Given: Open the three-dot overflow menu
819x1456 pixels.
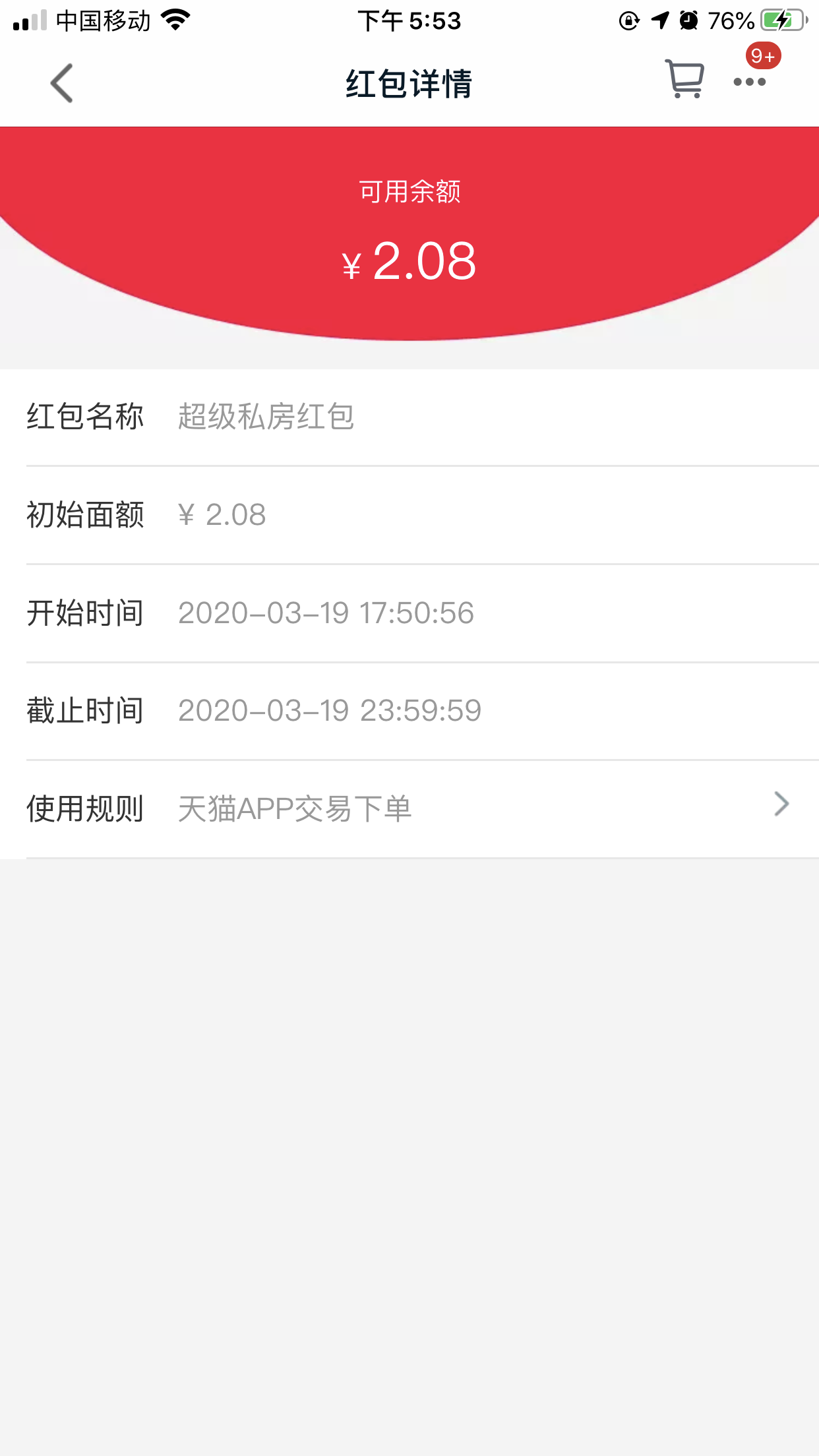Looking at the screenshot, I should tap(750, 82).
